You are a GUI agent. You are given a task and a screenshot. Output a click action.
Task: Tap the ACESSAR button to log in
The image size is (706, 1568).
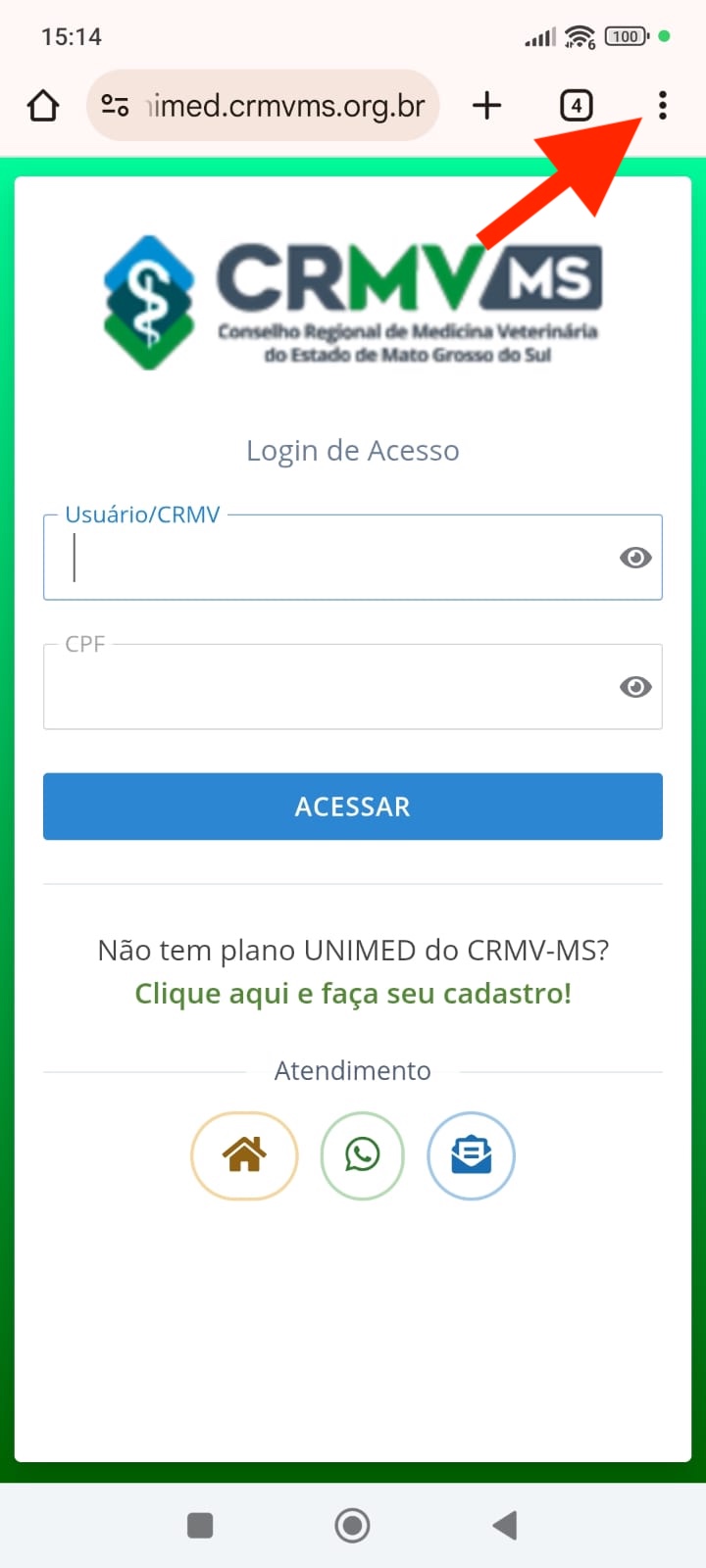pyautogui.click(x=353, y=807)
